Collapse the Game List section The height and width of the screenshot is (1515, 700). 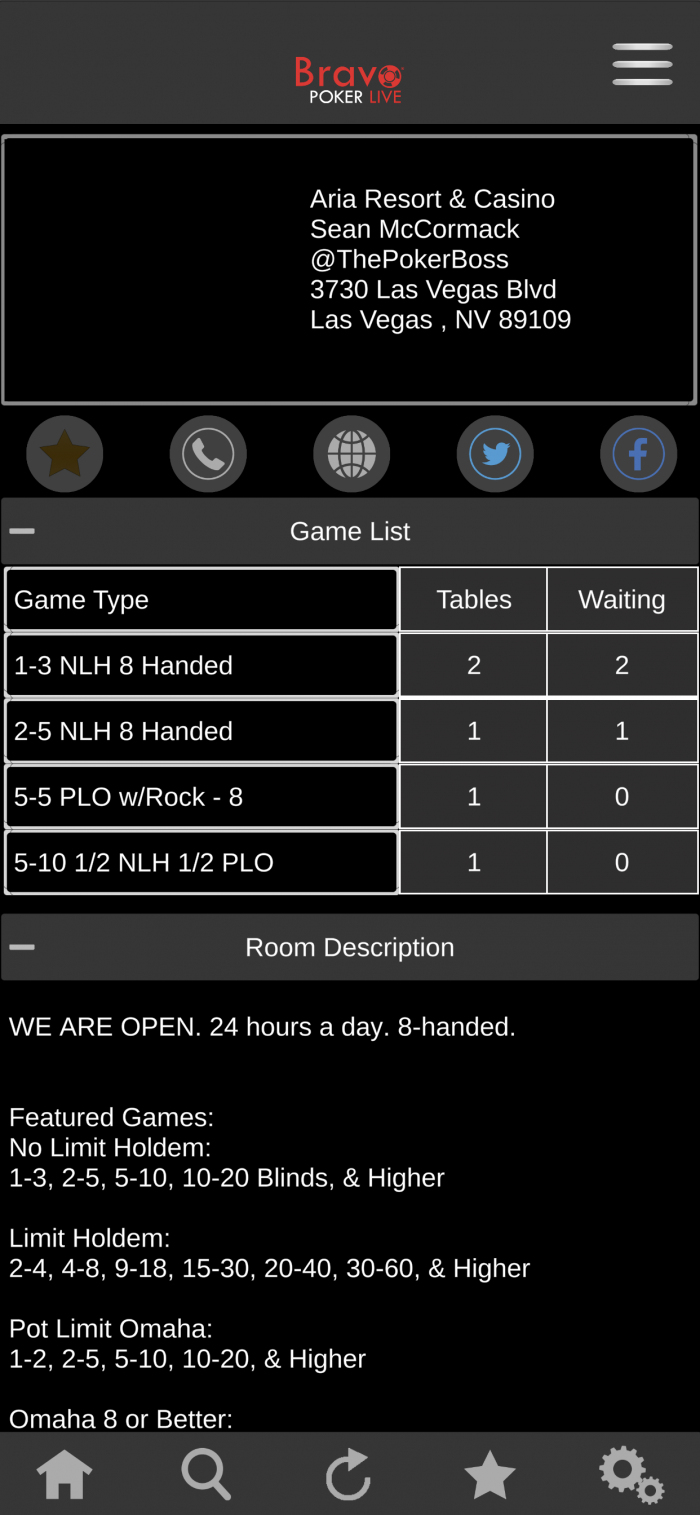(350, 531)
